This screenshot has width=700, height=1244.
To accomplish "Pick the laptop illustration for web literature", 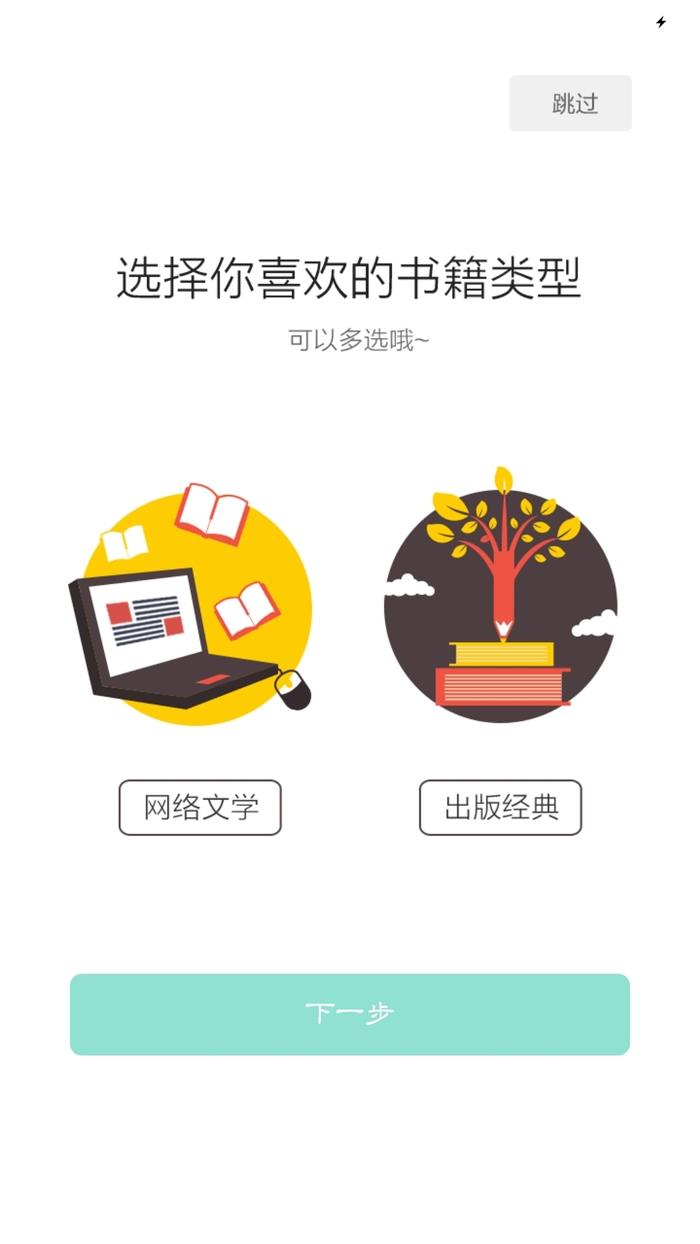I will pyautogui.click(x=192, y=607).
